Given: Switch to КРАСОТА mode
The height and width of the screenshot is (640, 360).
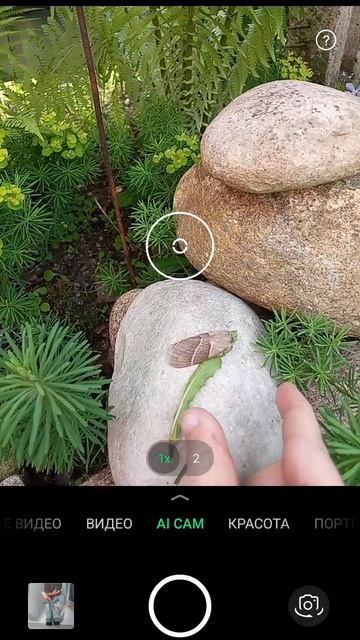Looking at the screenshot, I should (x=258, y=524).
